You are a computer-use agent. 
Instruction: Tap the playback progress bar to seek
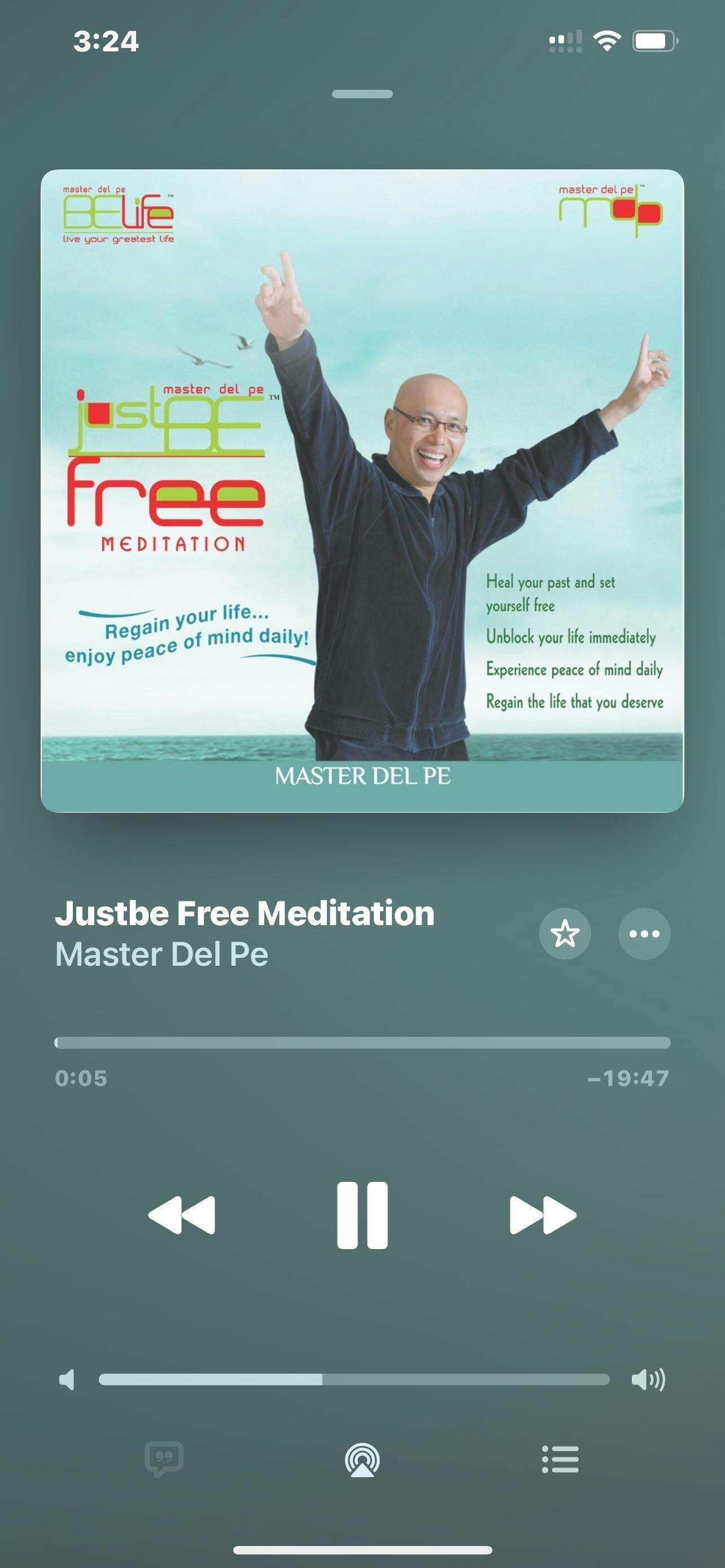(x=362, y=1043)
